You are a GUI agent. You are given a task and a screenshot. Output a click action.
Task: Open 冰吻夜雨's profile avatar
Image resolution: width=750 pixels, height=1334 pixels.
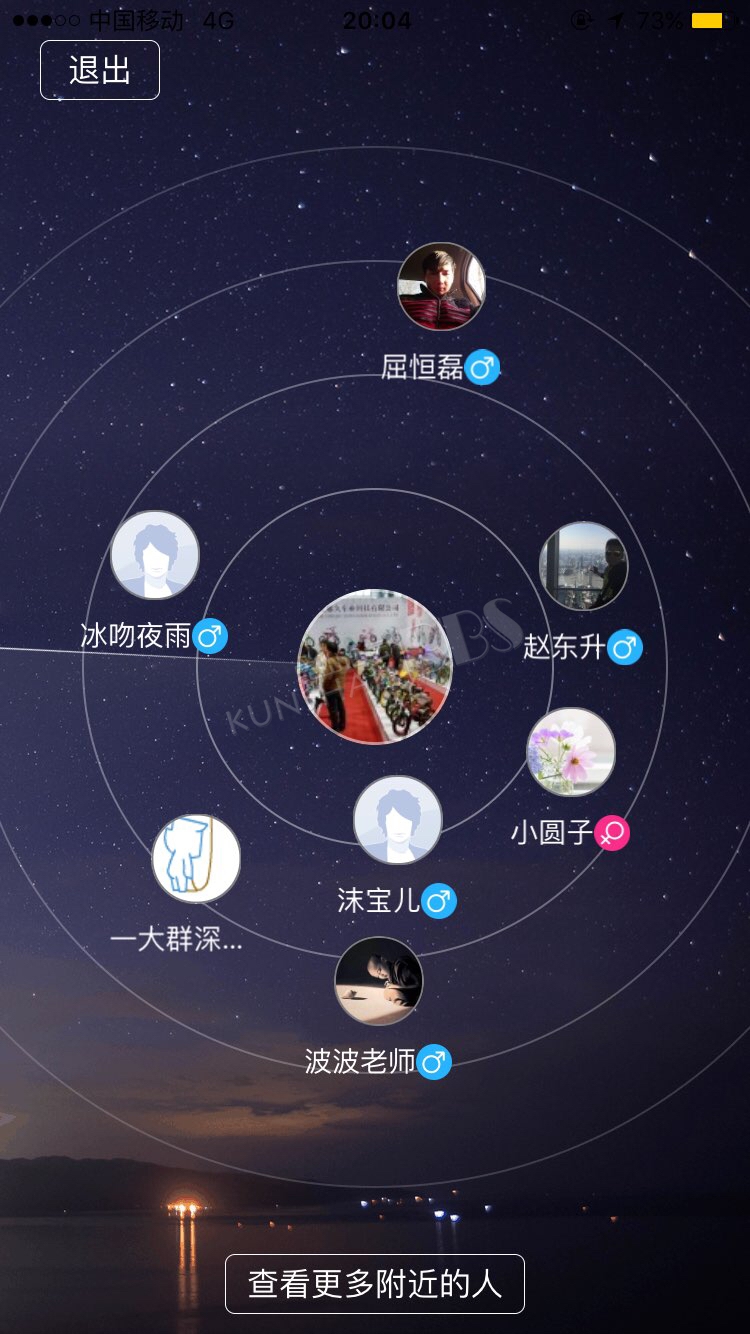[155, 555]
